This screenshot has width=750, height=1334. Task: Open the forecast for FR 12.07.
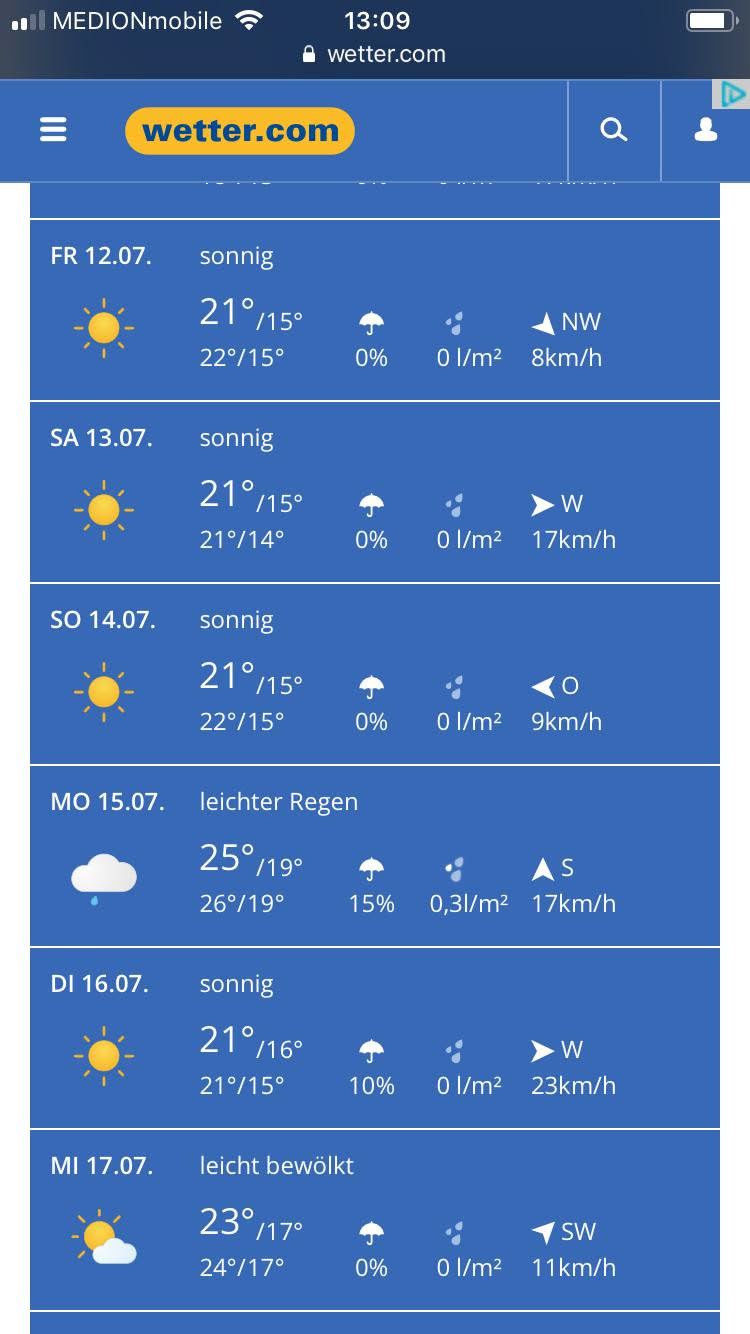(375, 310)
